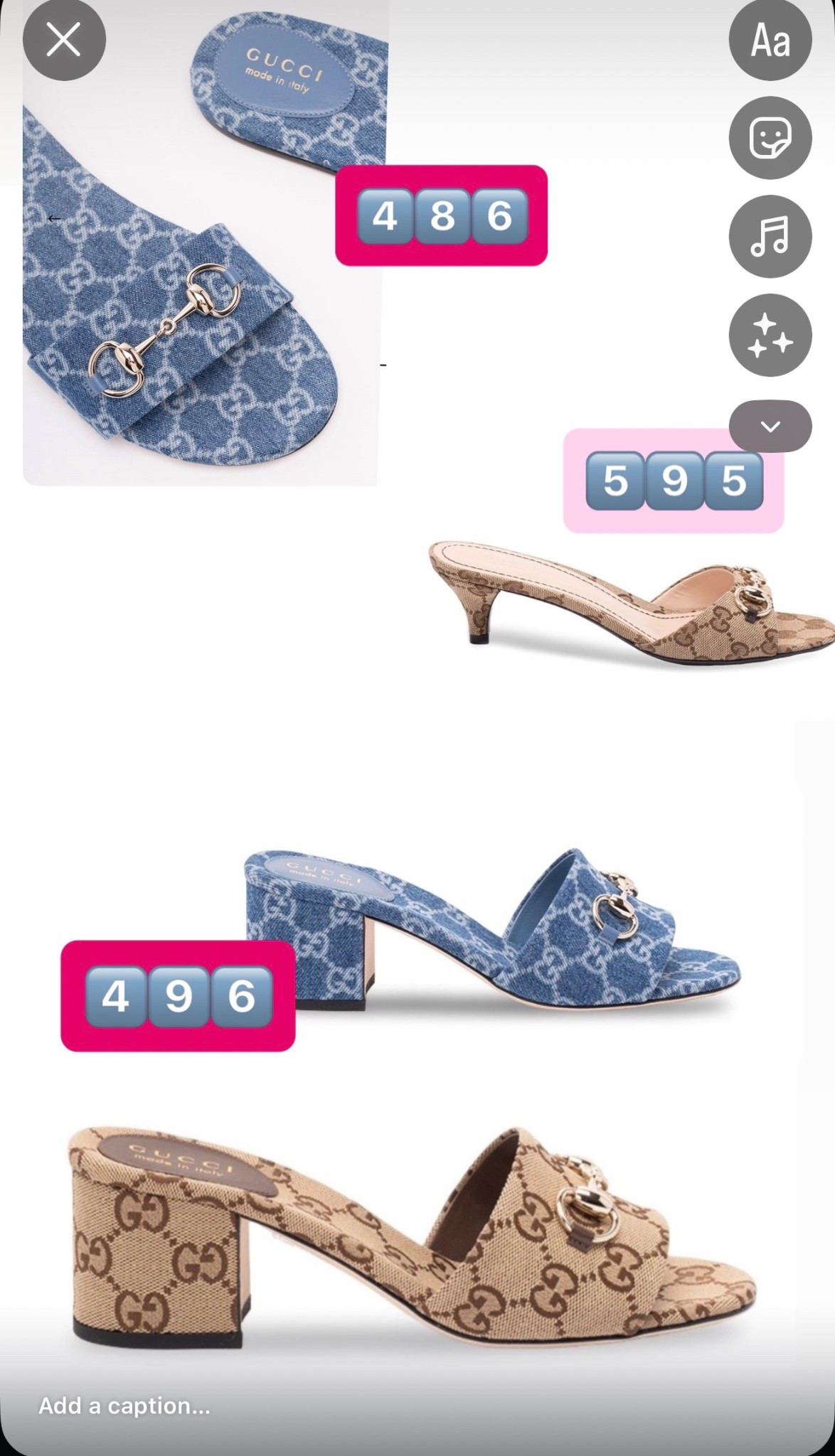Tap the Add a caption field
This screenshot has height=1456, width=835.
125,1406
